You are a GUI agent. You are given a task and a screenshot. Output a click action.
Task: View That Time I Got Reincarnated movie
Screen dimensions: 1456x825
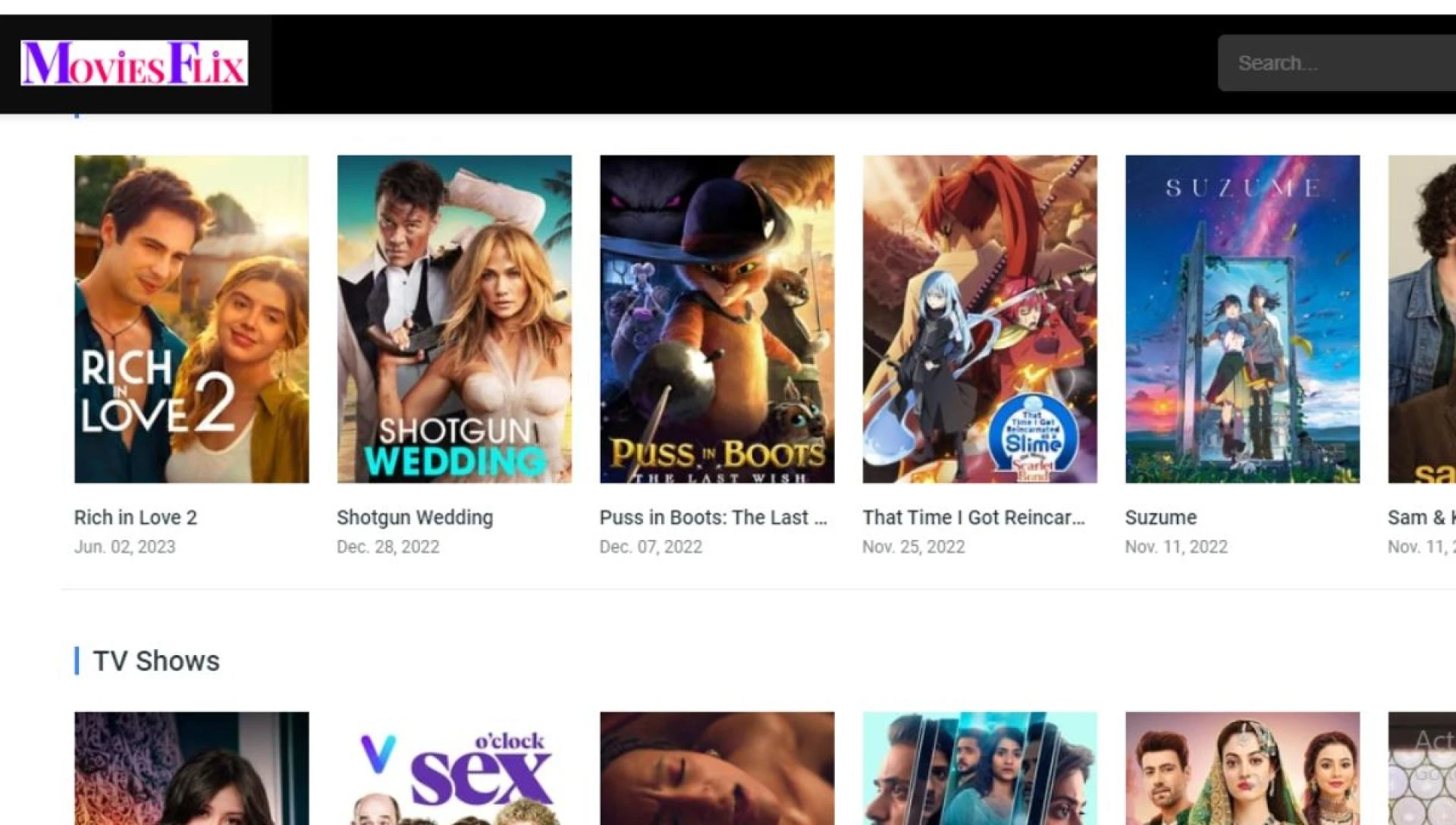(x=979, y=318)
